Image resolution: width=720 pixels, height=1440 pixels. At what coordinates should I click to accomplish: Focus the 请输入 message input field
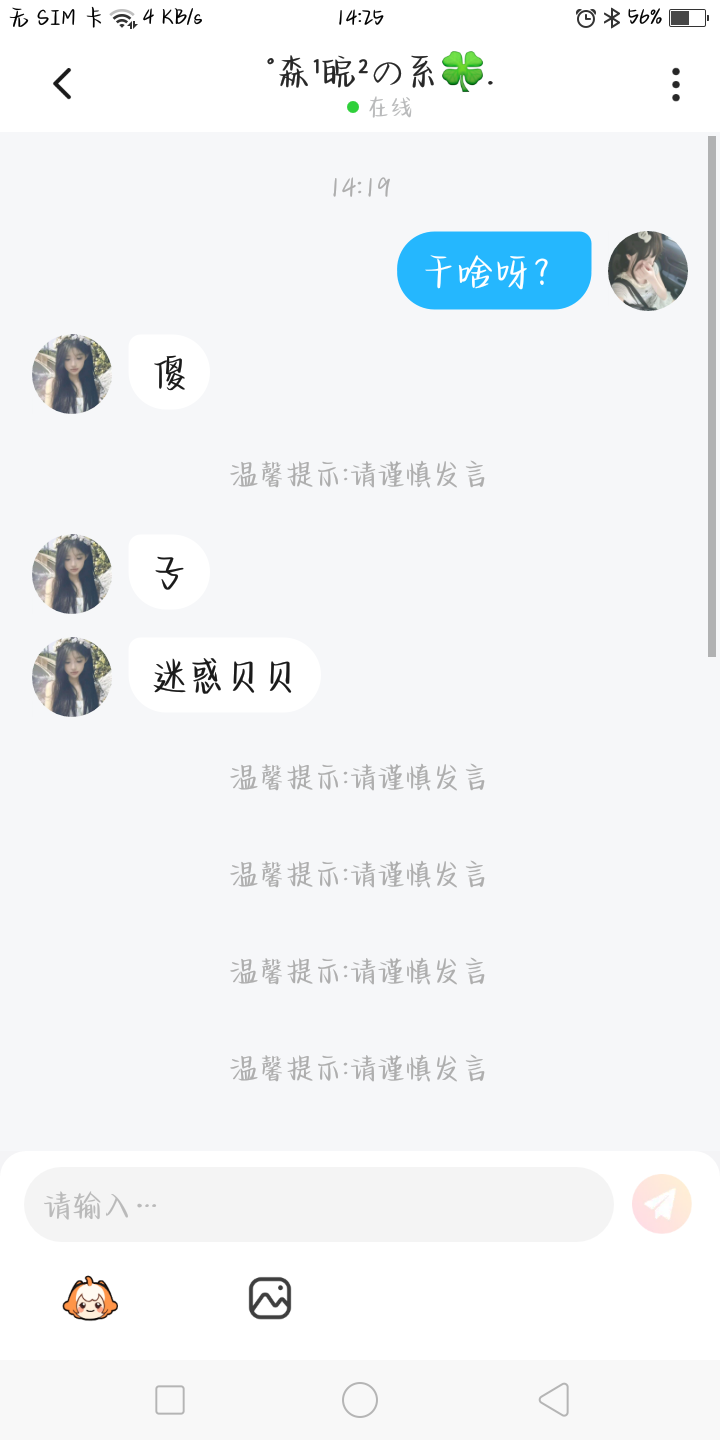[318, 1205]
